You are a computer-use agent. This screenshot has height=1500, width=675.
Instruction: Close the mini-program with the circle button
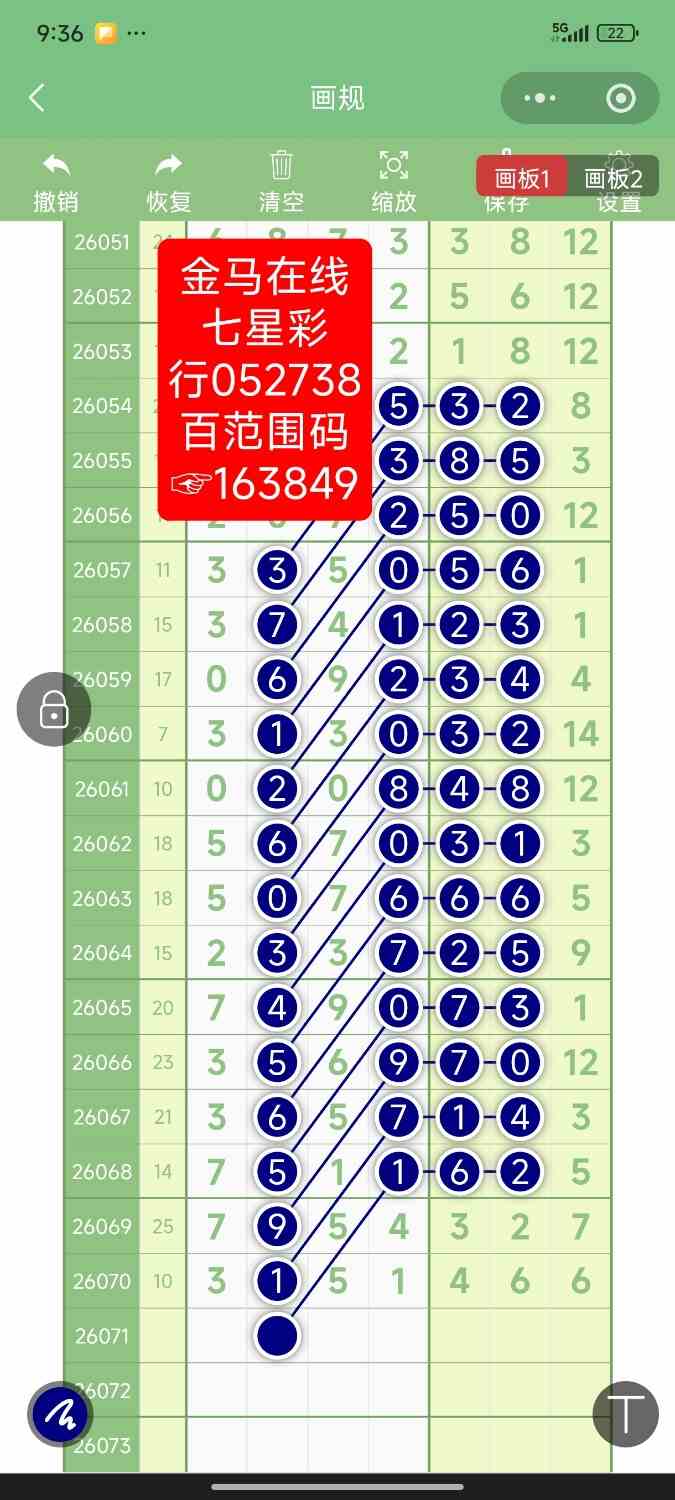pos(621,98)
